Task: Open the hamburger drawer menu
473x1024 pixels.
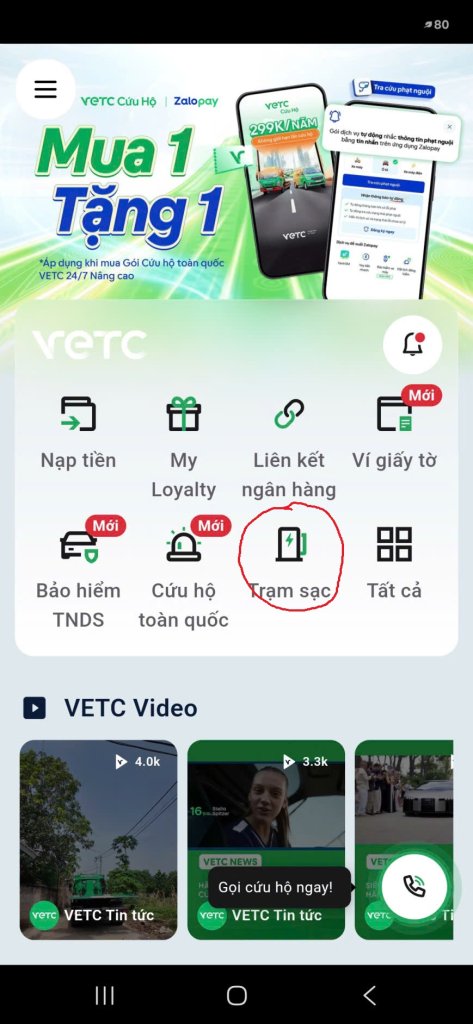Action: point(45,89)
